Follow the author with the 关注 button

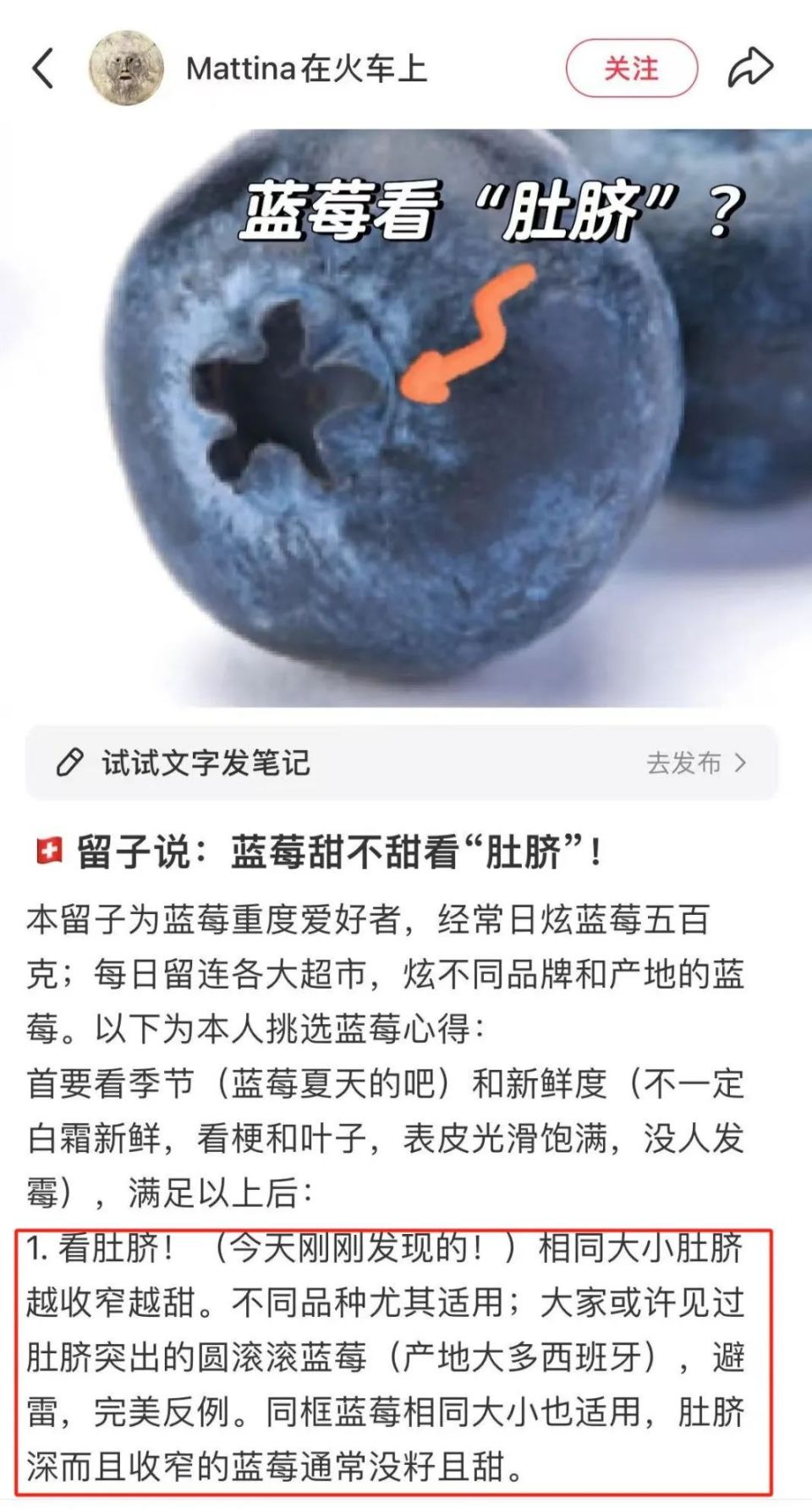630,69
